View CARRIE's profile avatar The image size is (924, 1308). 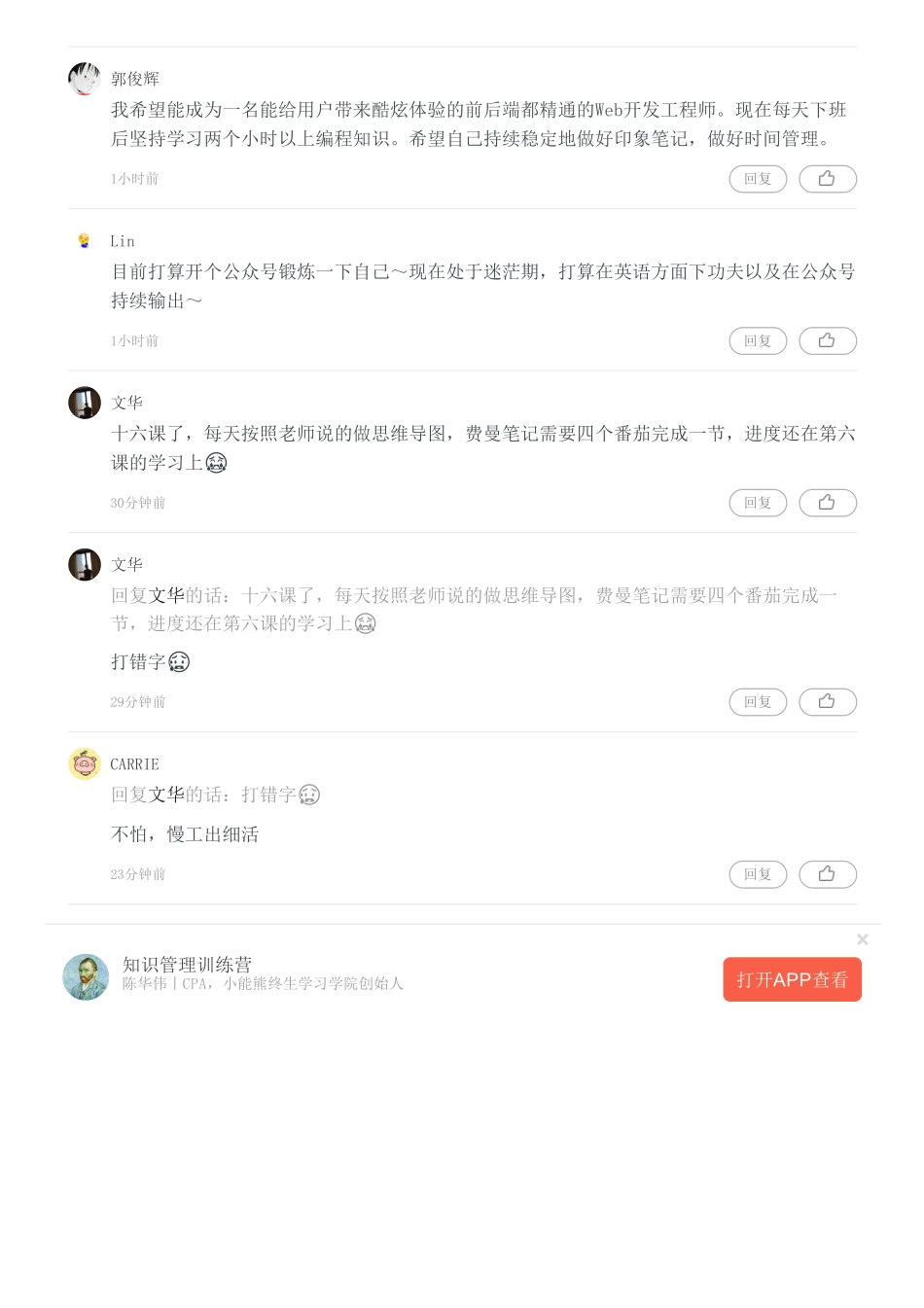pyautogui.click(x=85, y=764)
